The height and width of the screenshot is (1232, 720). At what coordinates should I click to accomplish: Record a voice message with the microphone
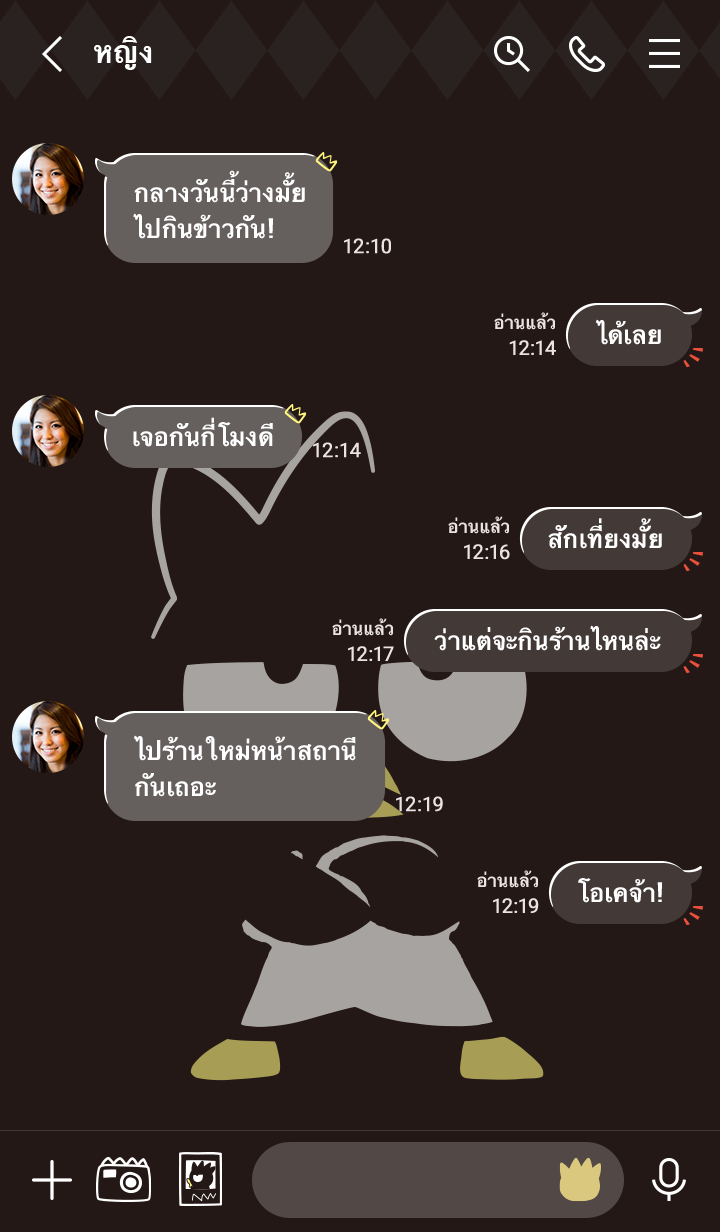pyautogui.click(x=669, y=1180)
